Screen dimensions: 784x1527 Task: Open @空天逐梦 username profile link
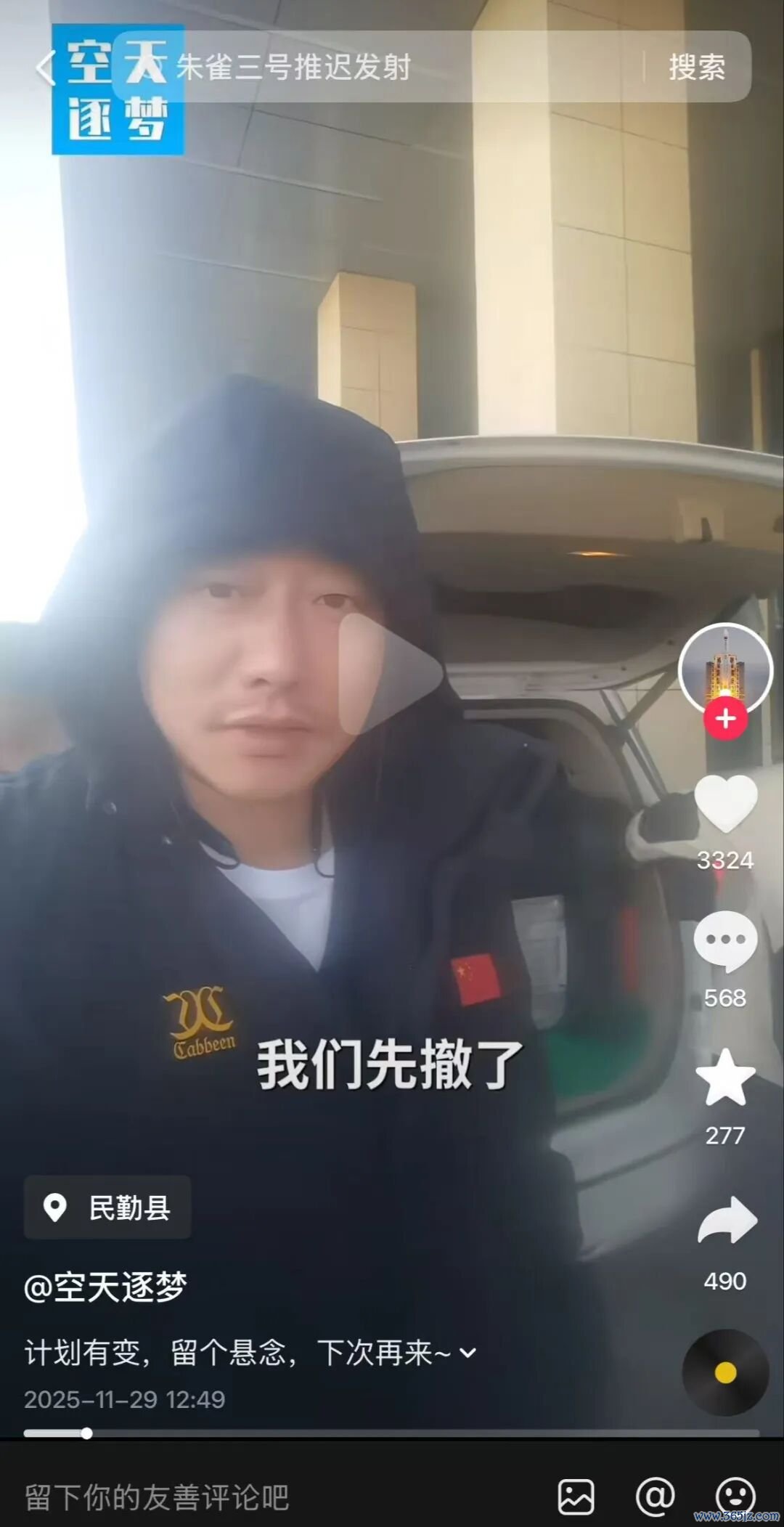point(106,1287)
